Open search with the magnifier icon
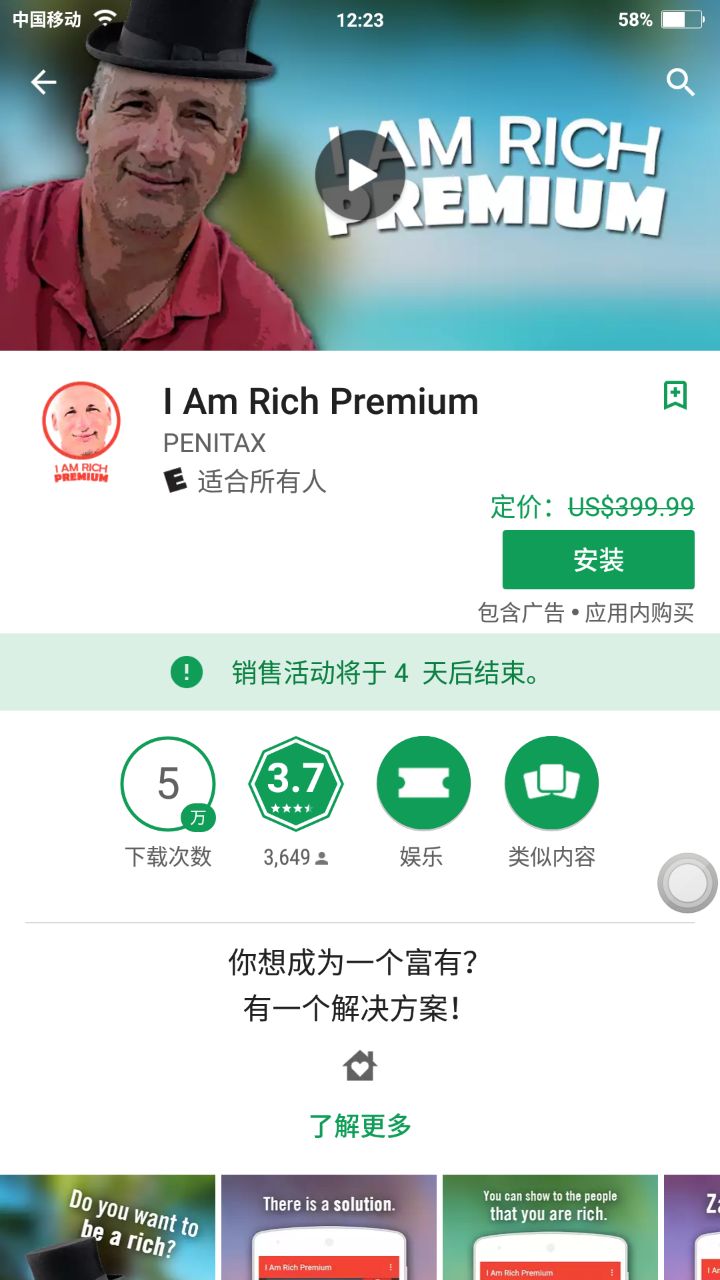Screen dimensions: 720x1280 [680, 82]
